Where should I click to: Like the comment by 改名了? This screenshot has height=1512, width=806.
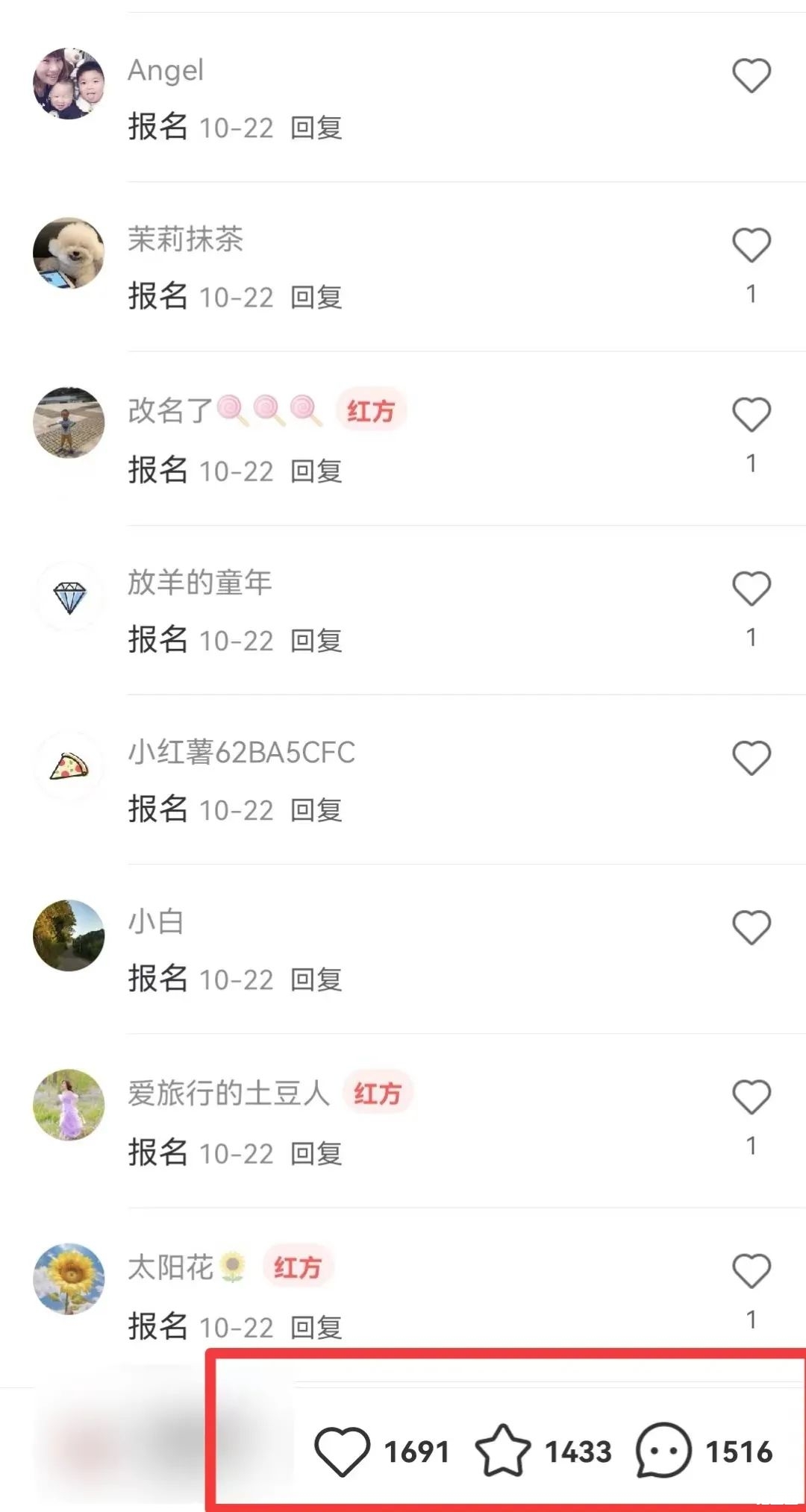click(x=751, y=415)
